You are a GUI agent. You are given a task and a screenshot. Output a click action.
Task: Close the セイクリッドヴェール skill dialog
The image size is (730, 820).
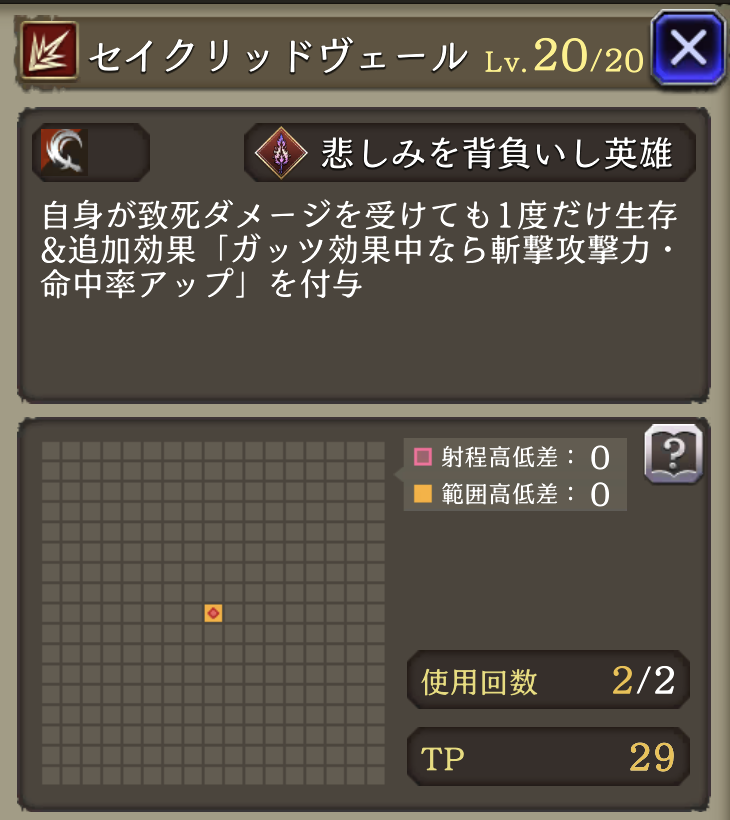687,47
